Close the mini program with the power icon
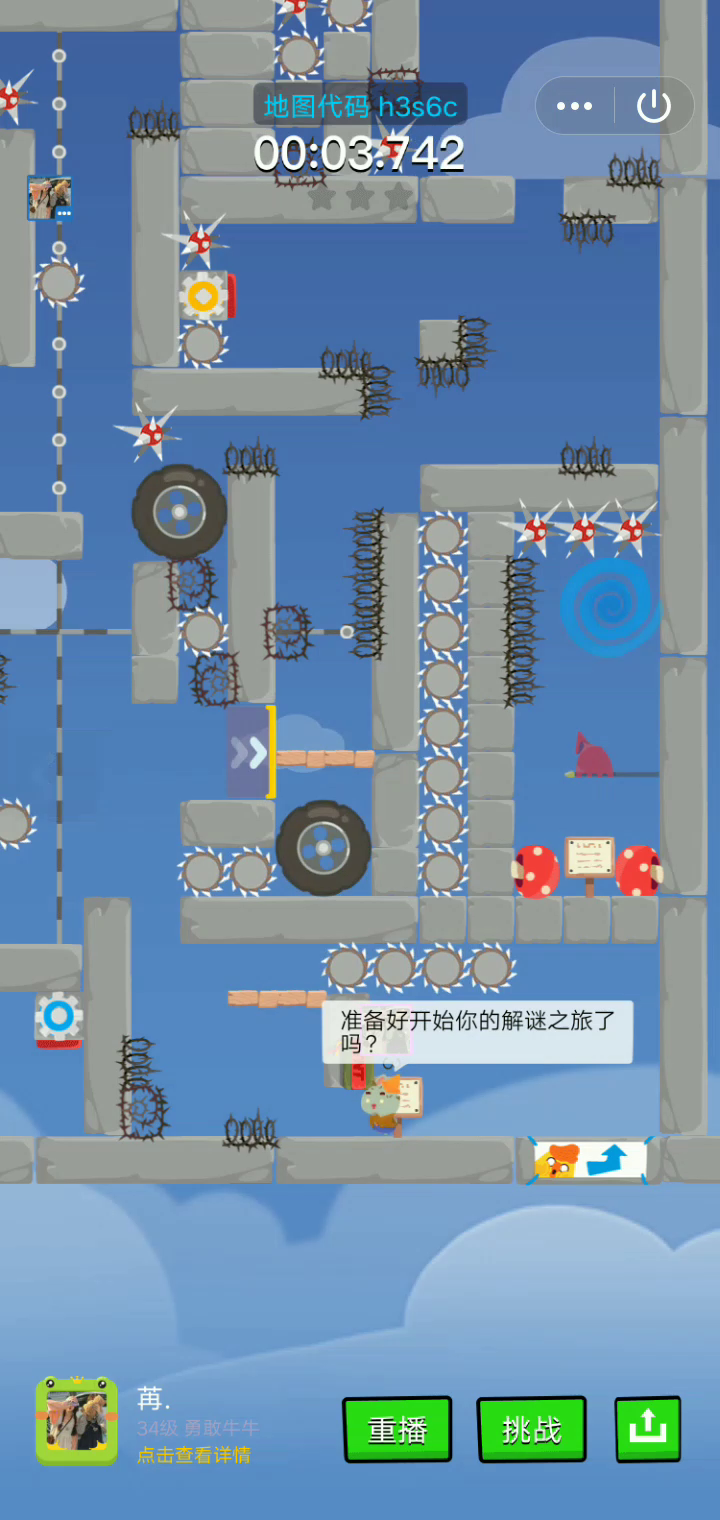720x1520 pixels. click(x=654, y=106)
